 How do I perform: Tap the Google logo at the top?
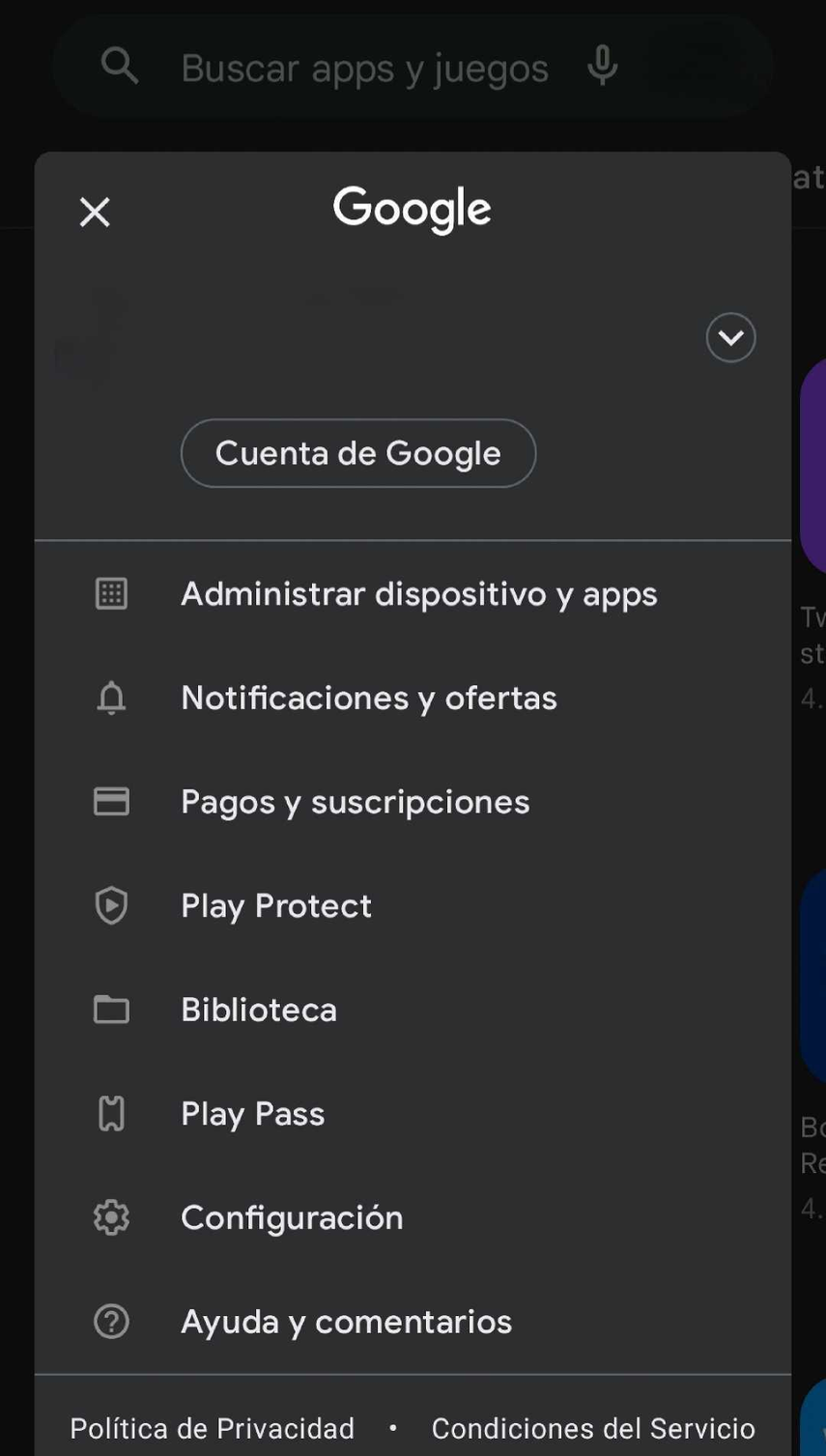(412, 207)
